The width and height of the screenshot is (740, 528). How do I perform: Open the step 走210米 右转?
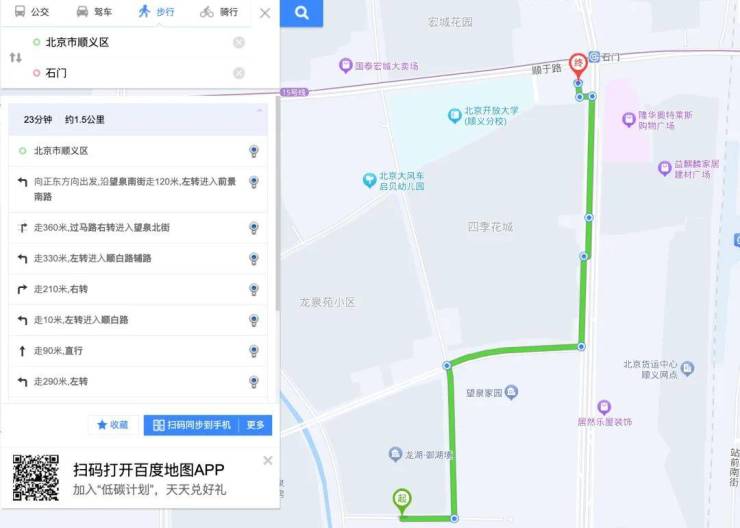130,289
